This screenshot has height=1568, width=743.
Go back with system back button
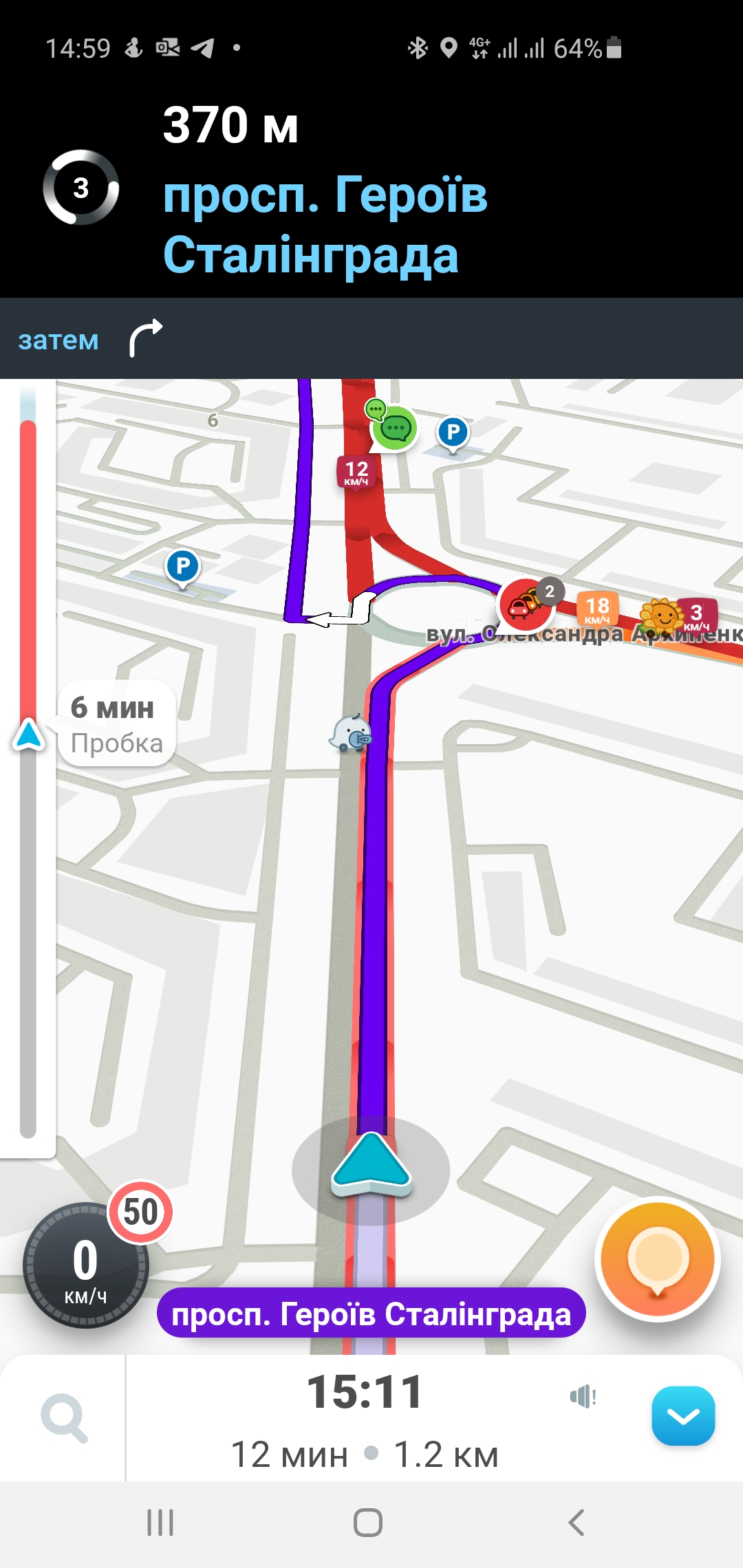click(577, 1523)
